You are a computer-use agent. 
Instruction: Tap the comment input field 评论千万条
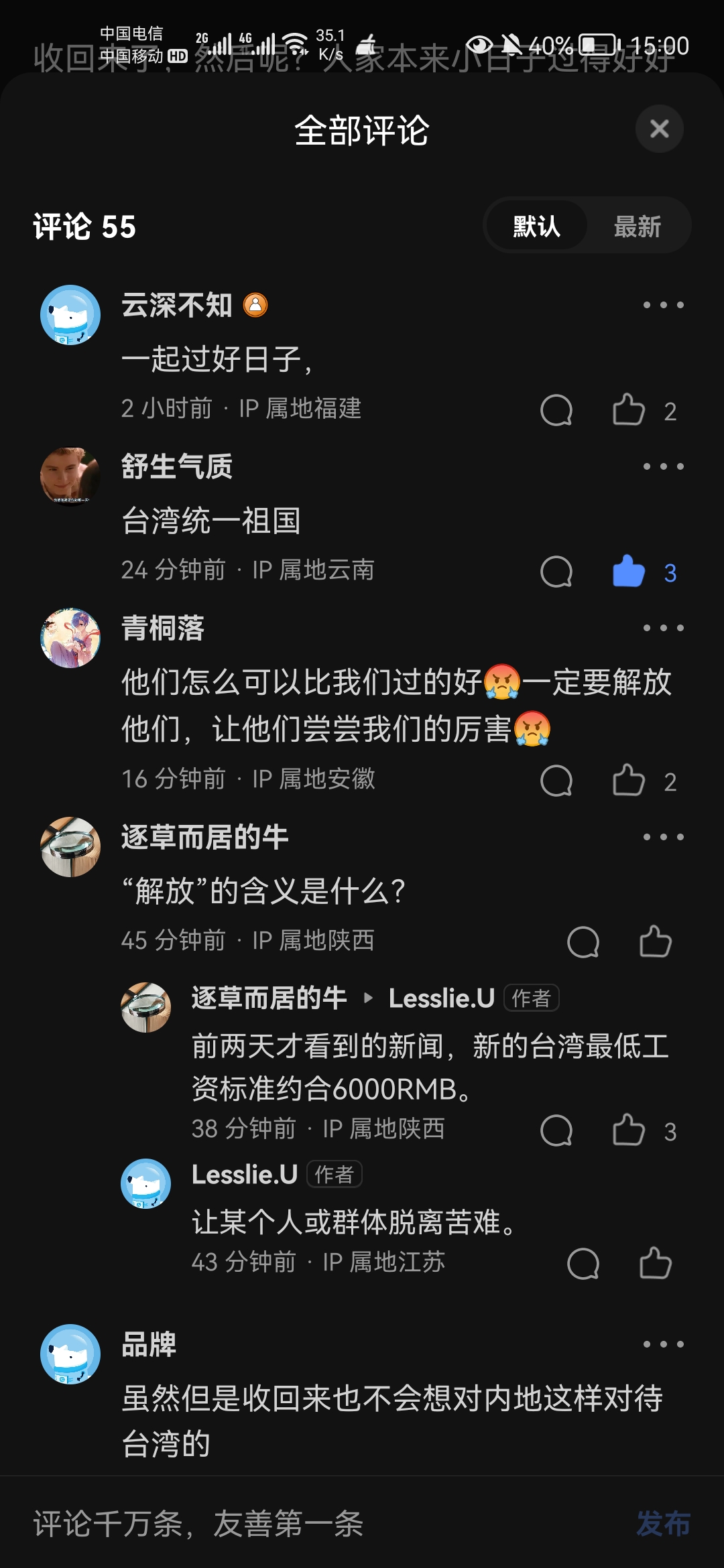point(302,1524)
